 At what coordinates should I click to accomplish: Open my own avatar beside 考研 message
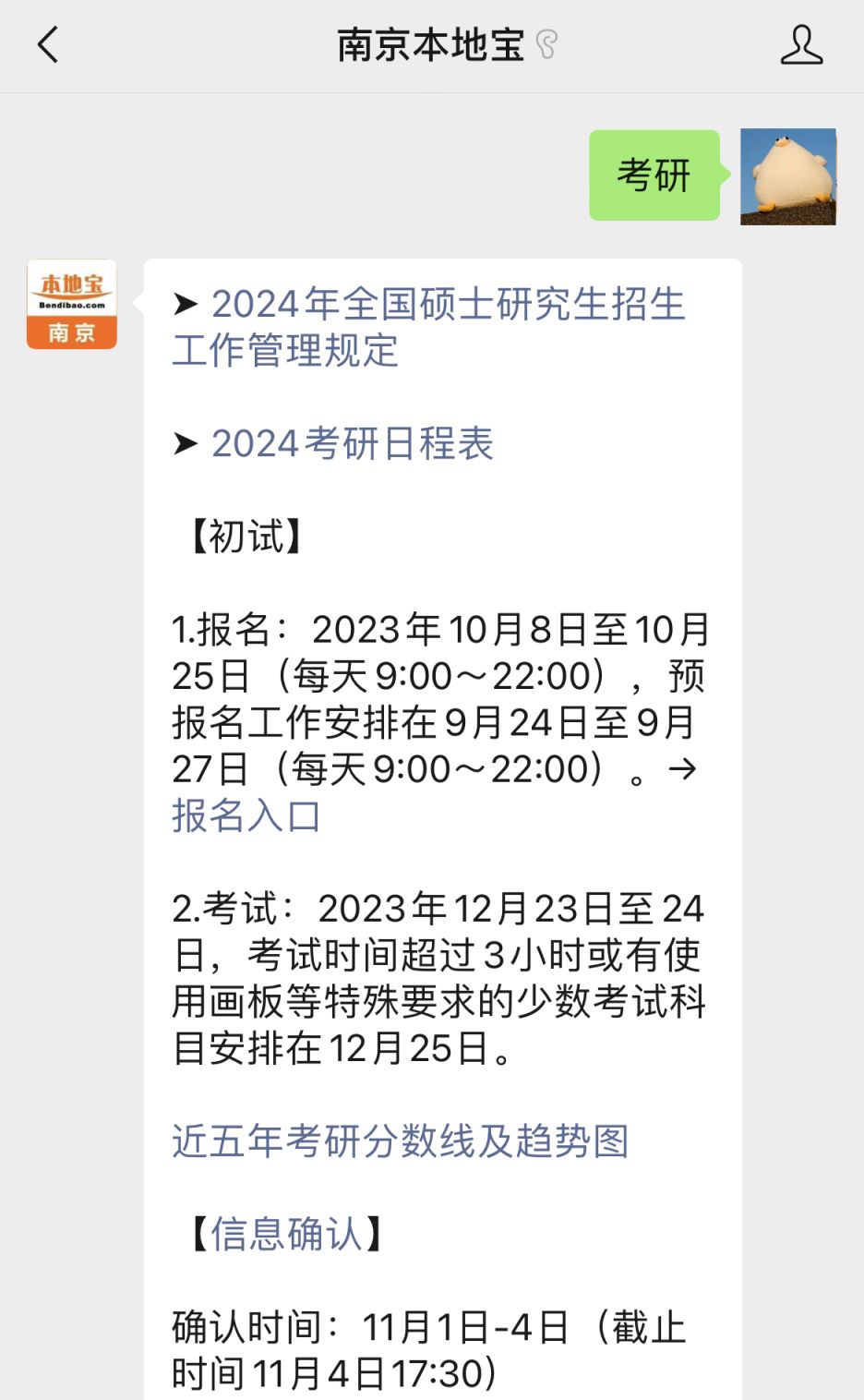[x=787, y=176]
